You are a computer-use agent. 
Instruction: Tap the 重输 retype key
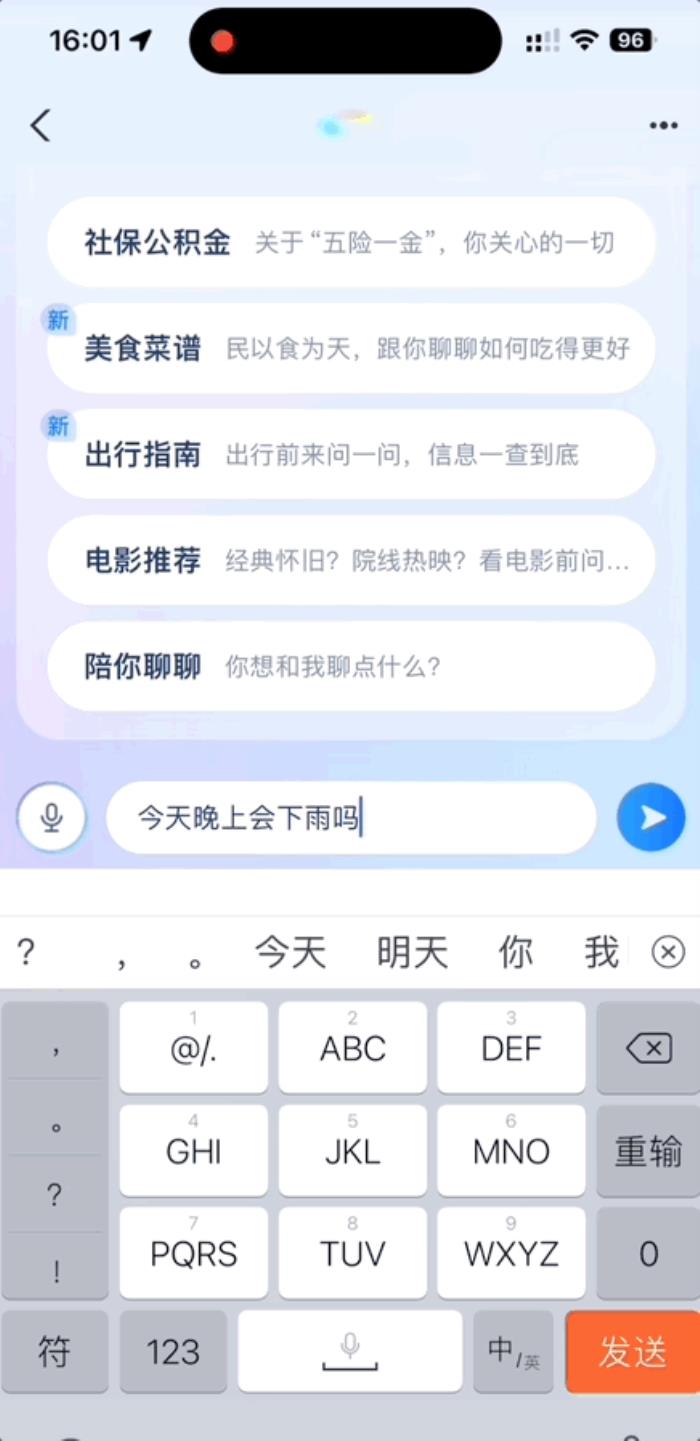click(648, 1151)
